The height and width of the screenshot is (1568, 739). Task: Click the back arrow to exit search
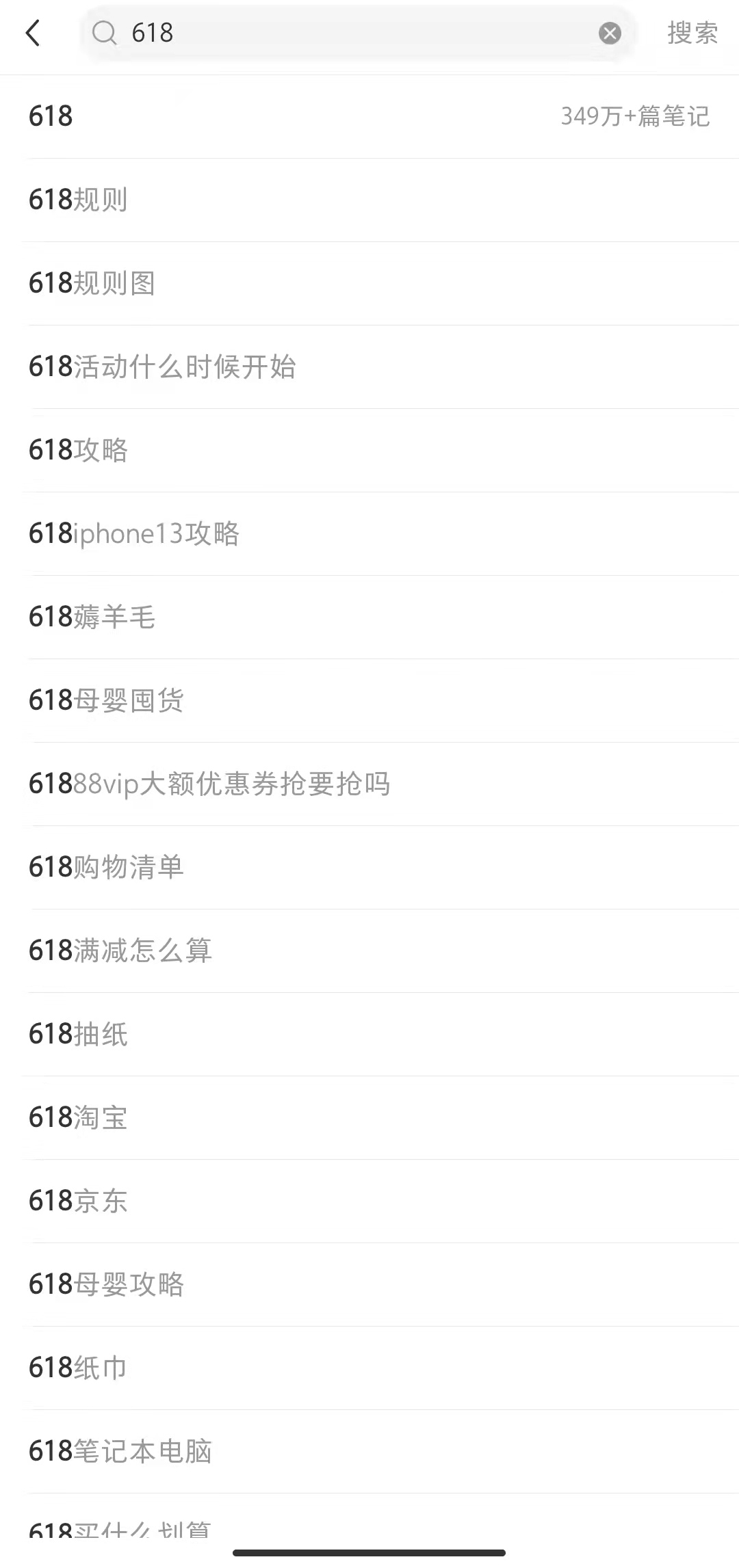[34, 33]
